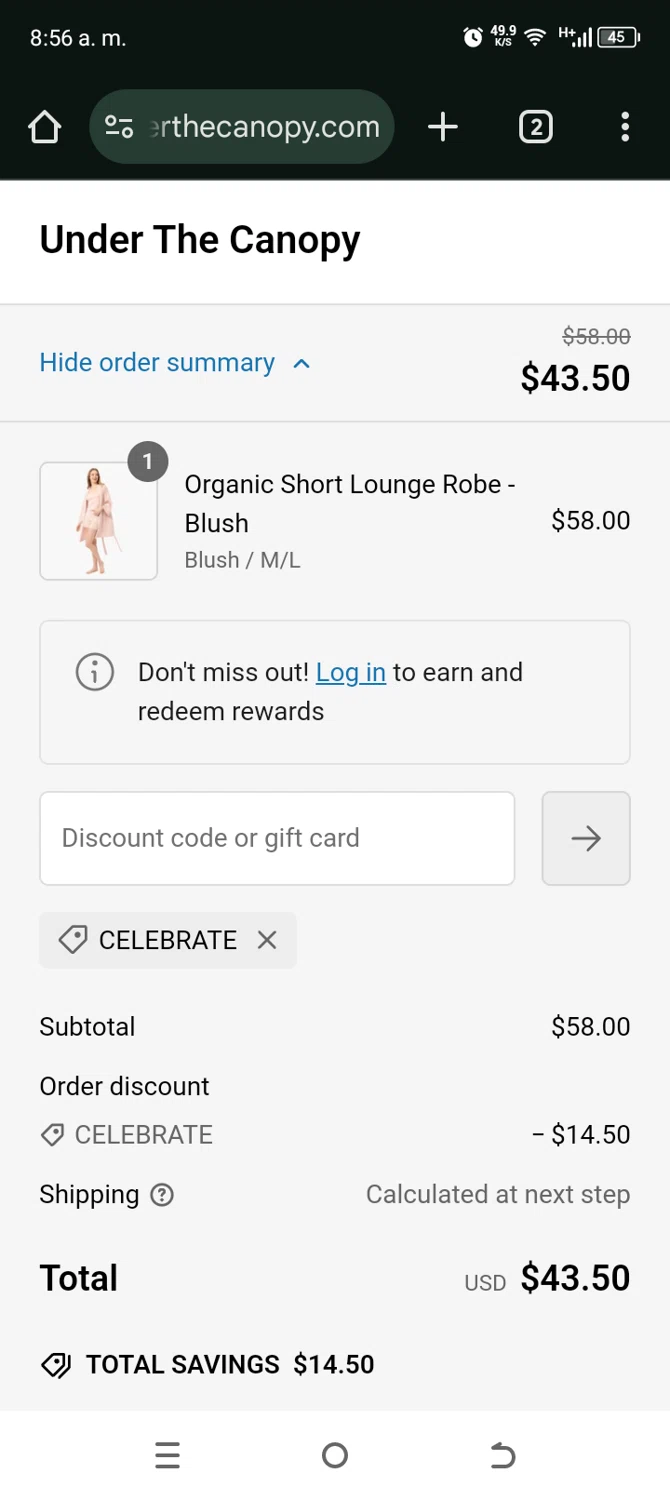Focus the discount code or gift card field
The image size is (670, 1500).
point(277,838)
